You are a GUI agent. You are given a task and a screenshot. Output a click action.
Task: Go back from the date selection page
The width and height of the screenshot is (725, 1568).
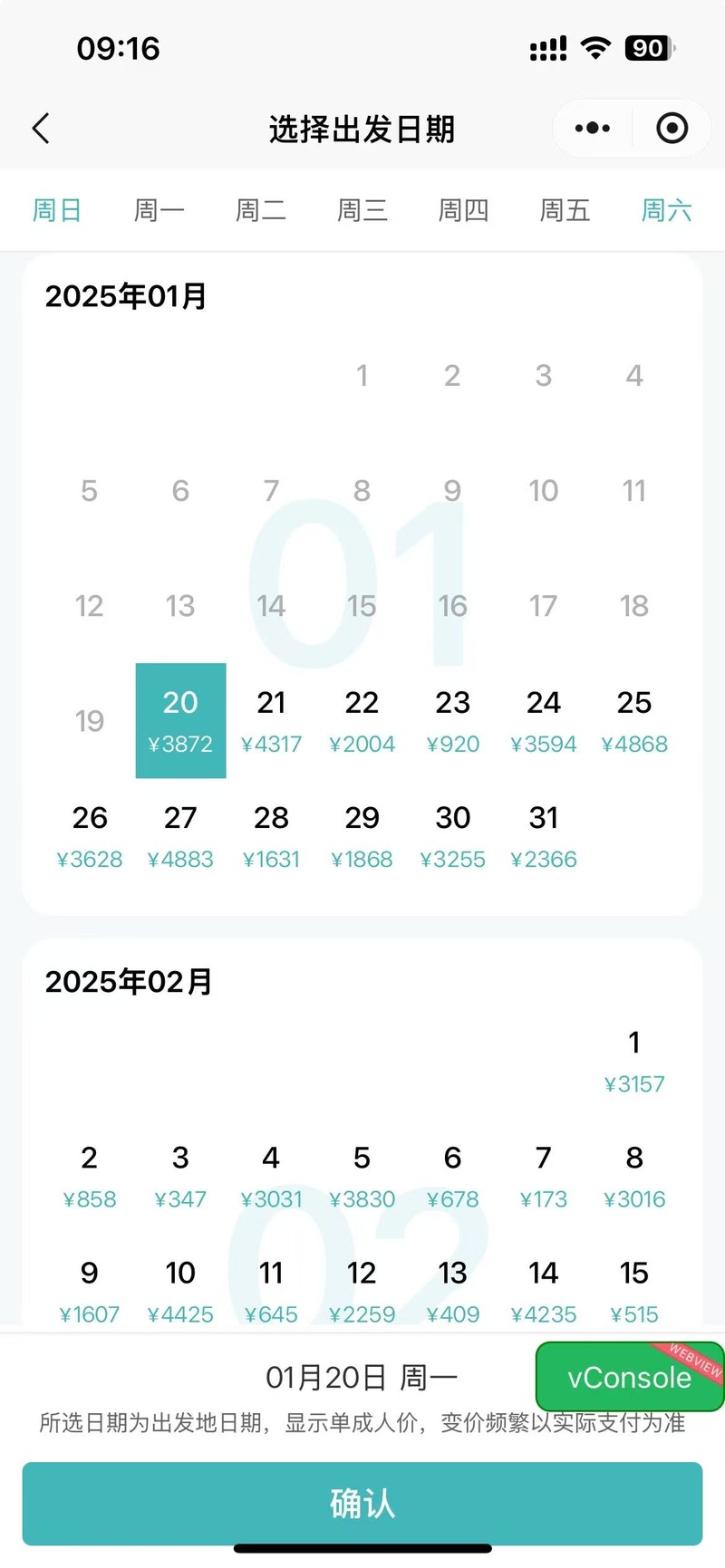(x=42, y=129)
